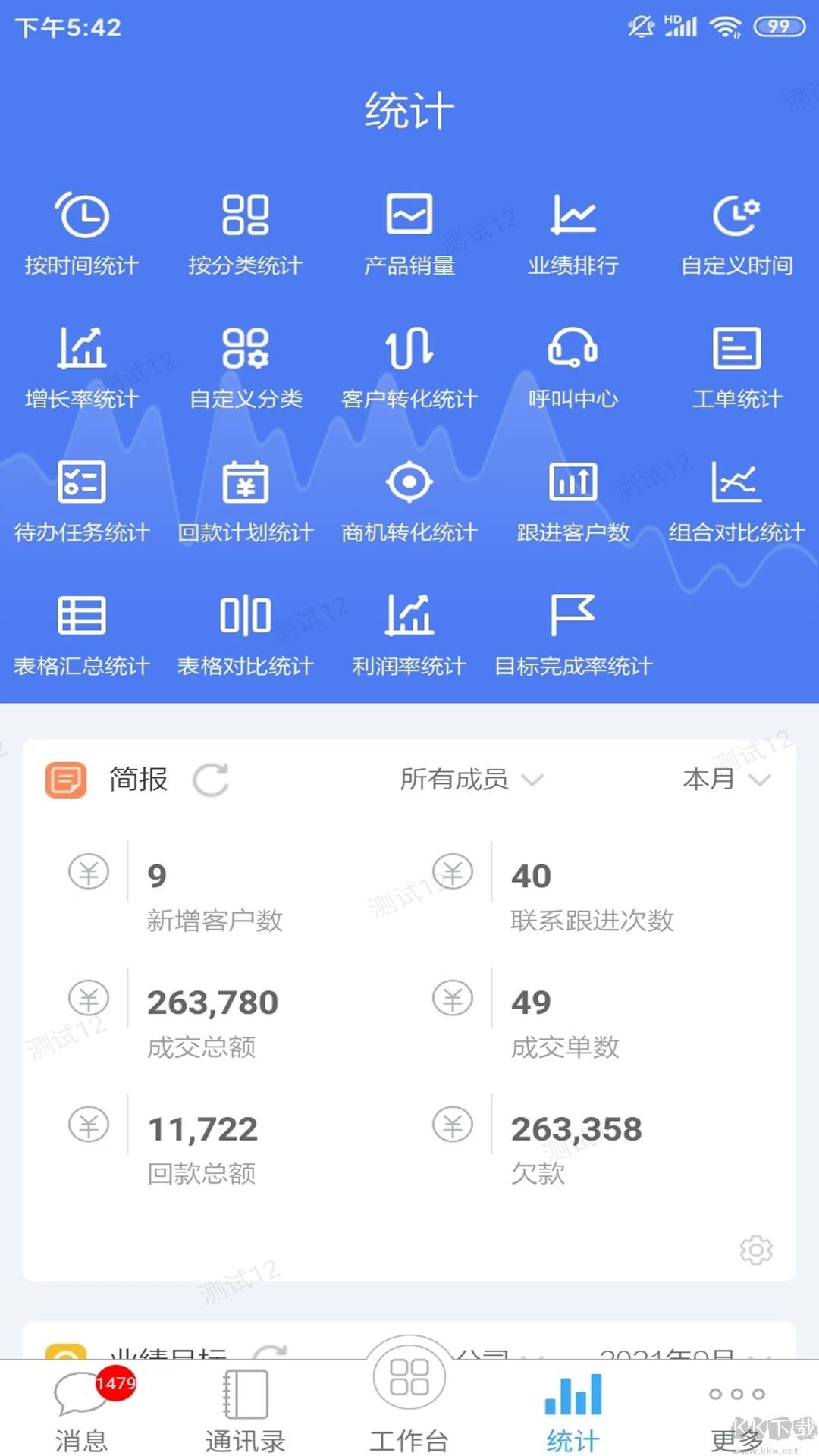Viewport: 819px width, 1456px height.
Task: Open 自定义时间 custom time statistics
Action: [737, 231]
